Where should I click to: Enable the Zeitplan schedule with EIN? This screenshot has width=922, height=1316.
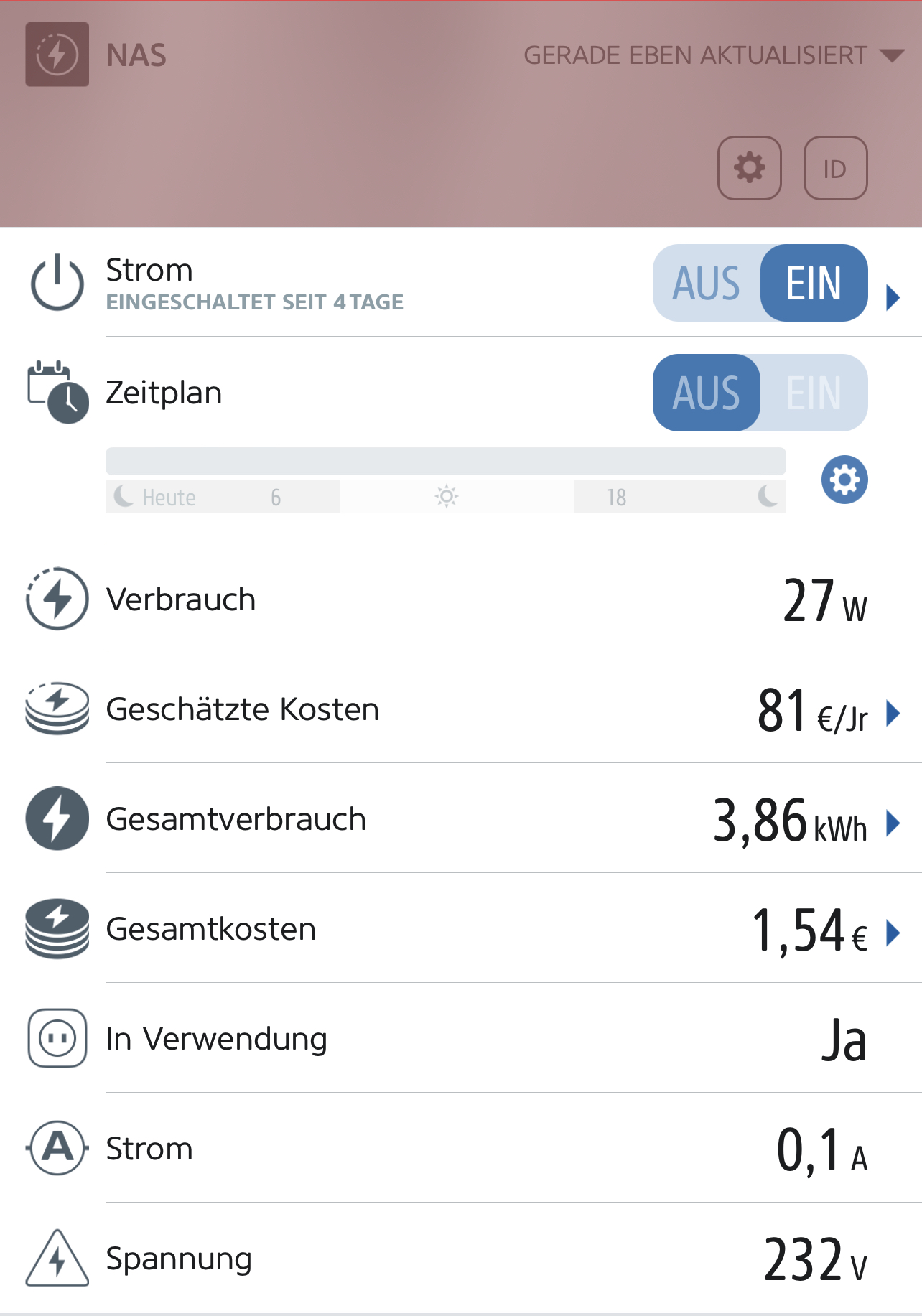click(x=813, y=393)
